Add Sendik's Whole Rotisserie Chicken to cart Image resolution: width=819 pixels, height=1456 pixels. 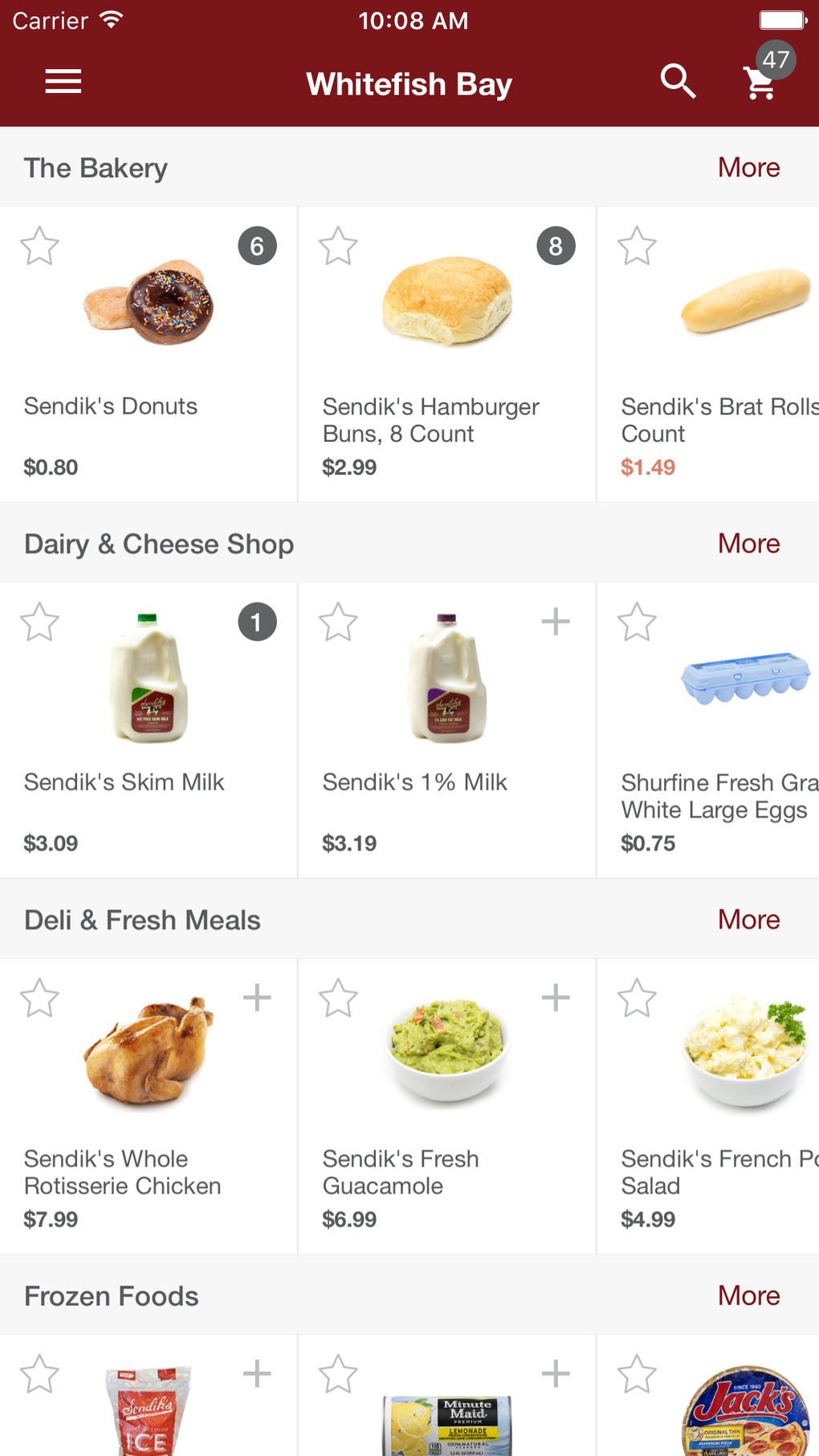[257, 997]
